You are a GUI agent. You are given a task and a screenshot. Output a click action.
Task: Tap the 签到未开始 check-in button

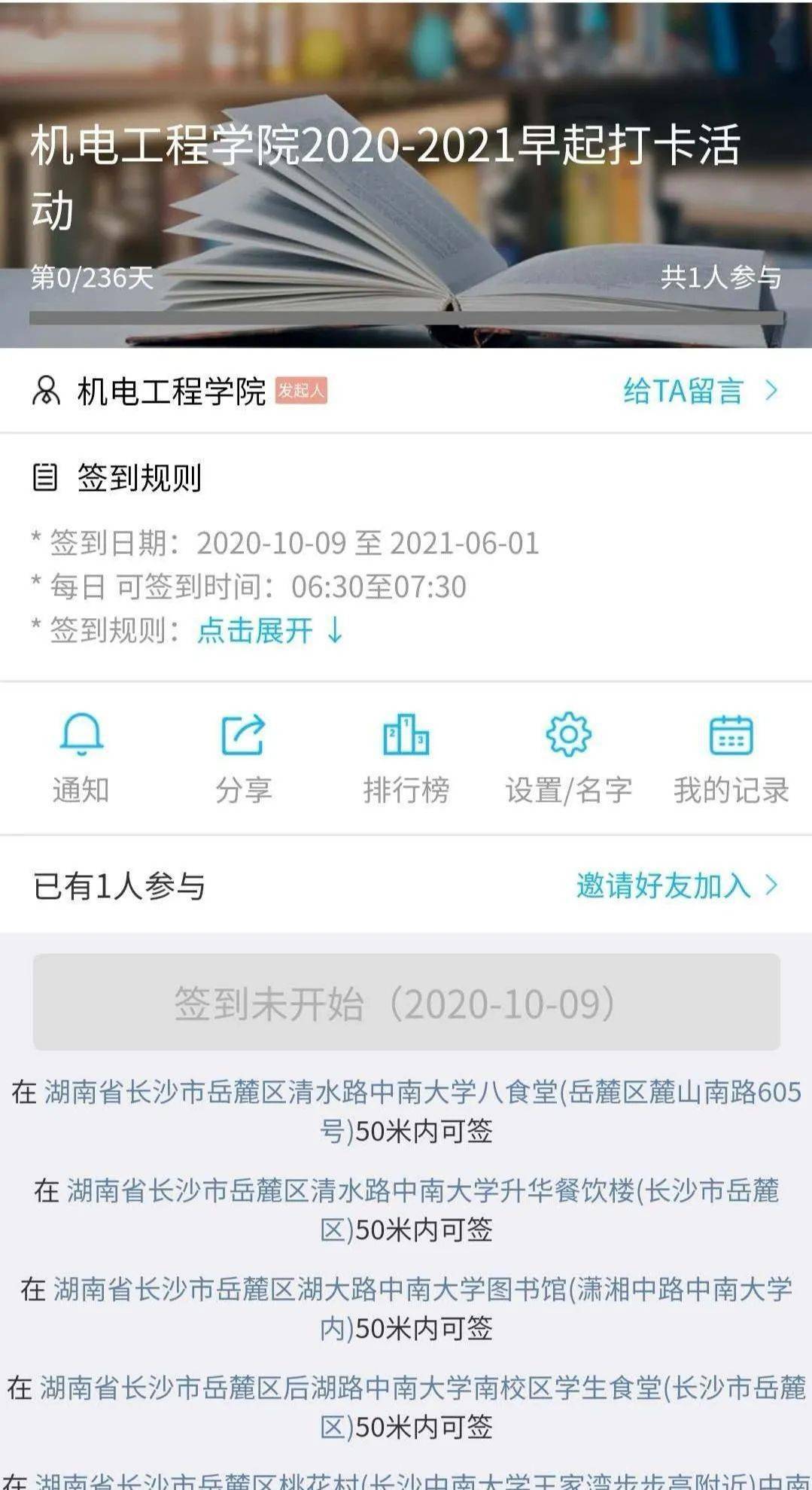click(x=406, y=1002)
